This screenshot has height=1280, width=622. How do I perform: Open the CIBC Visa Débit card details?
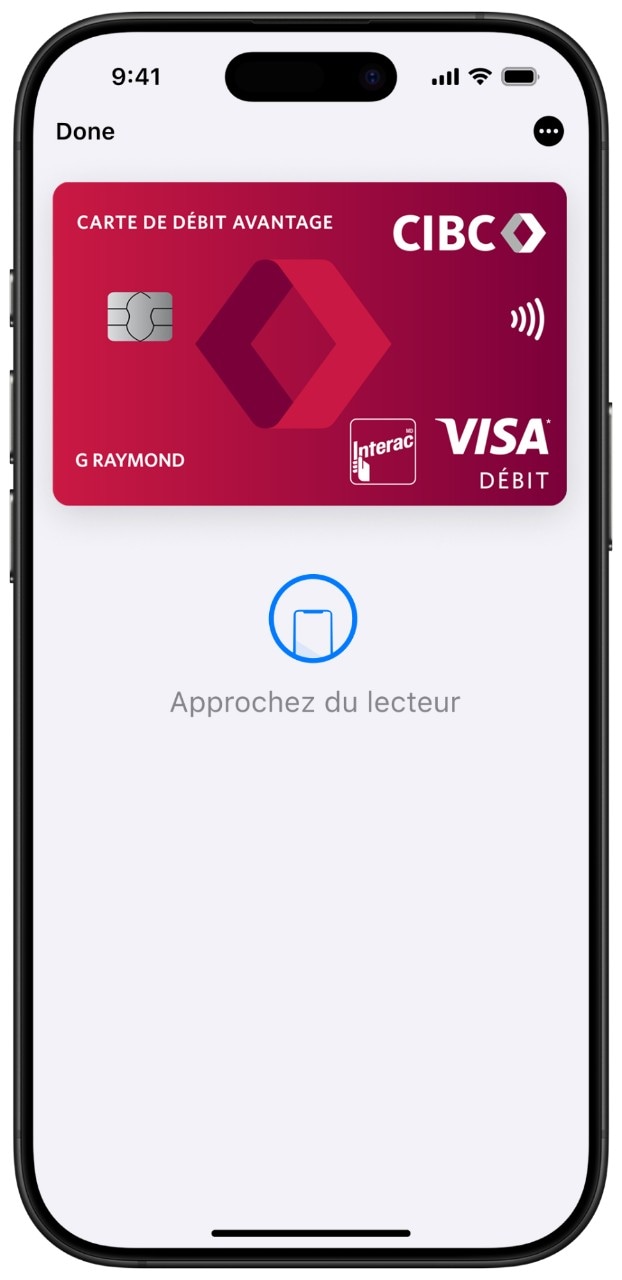pyautogui.click(x=309, y=343)
